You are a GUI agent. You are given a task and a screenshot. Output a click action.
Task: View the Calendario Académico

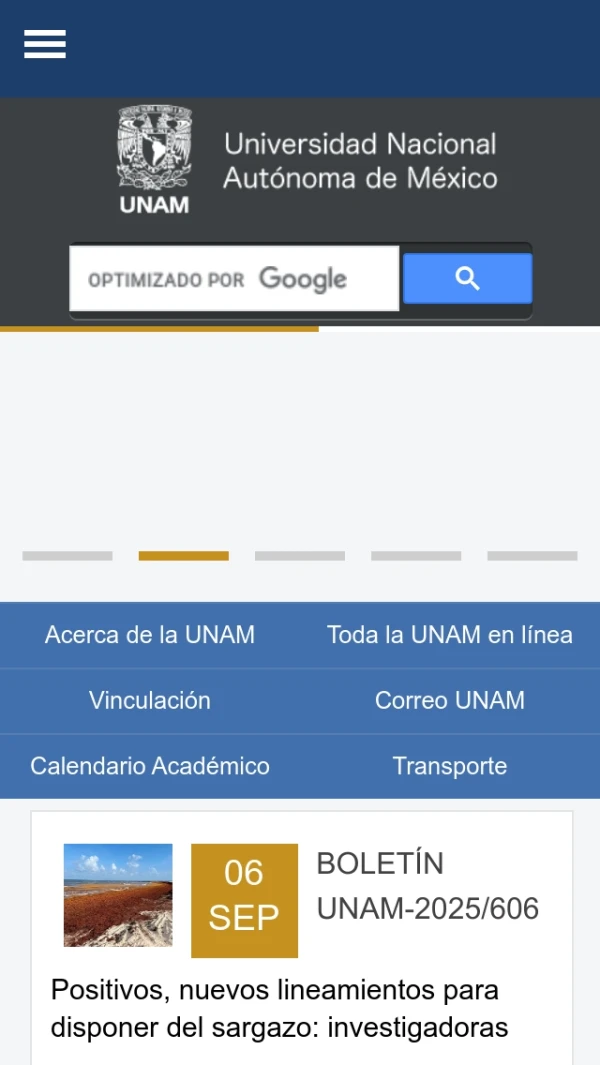pyautogui.click(x=150, y=767)
